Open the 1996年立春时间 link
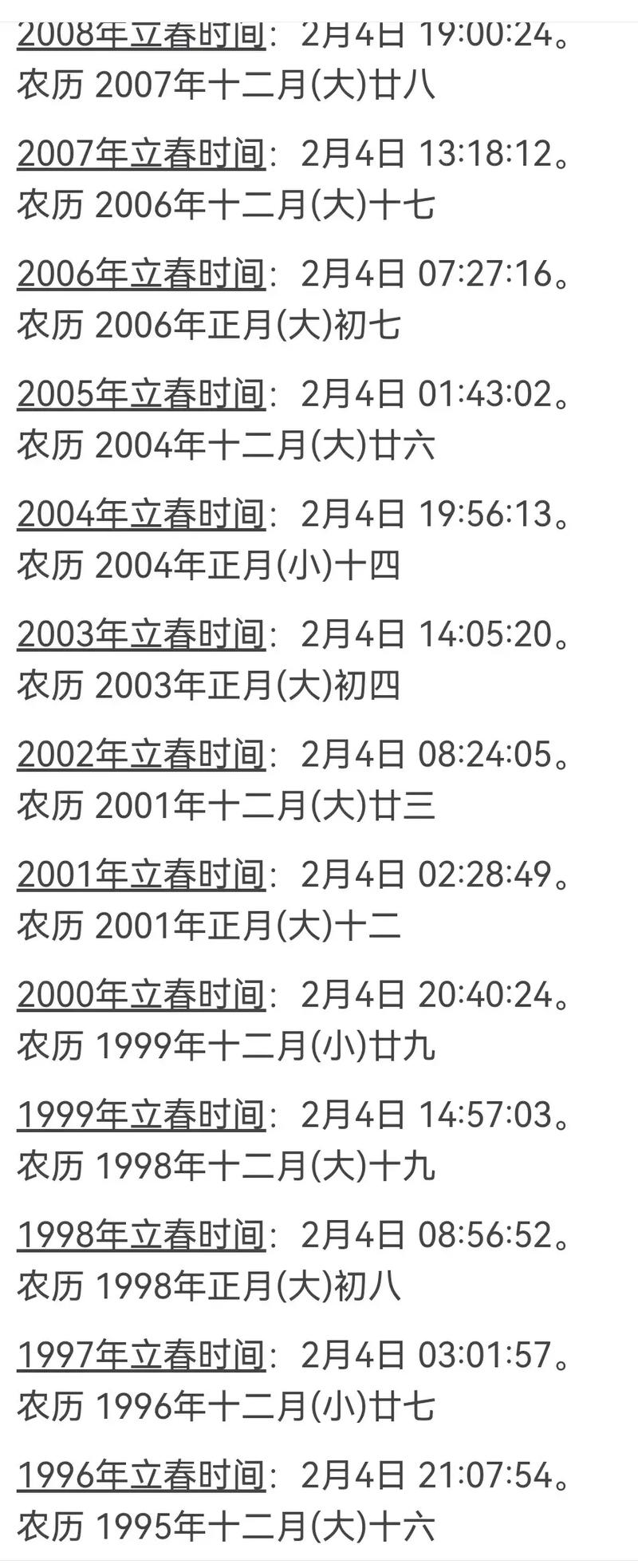The image size is (638, 1568). [140, 1476]
